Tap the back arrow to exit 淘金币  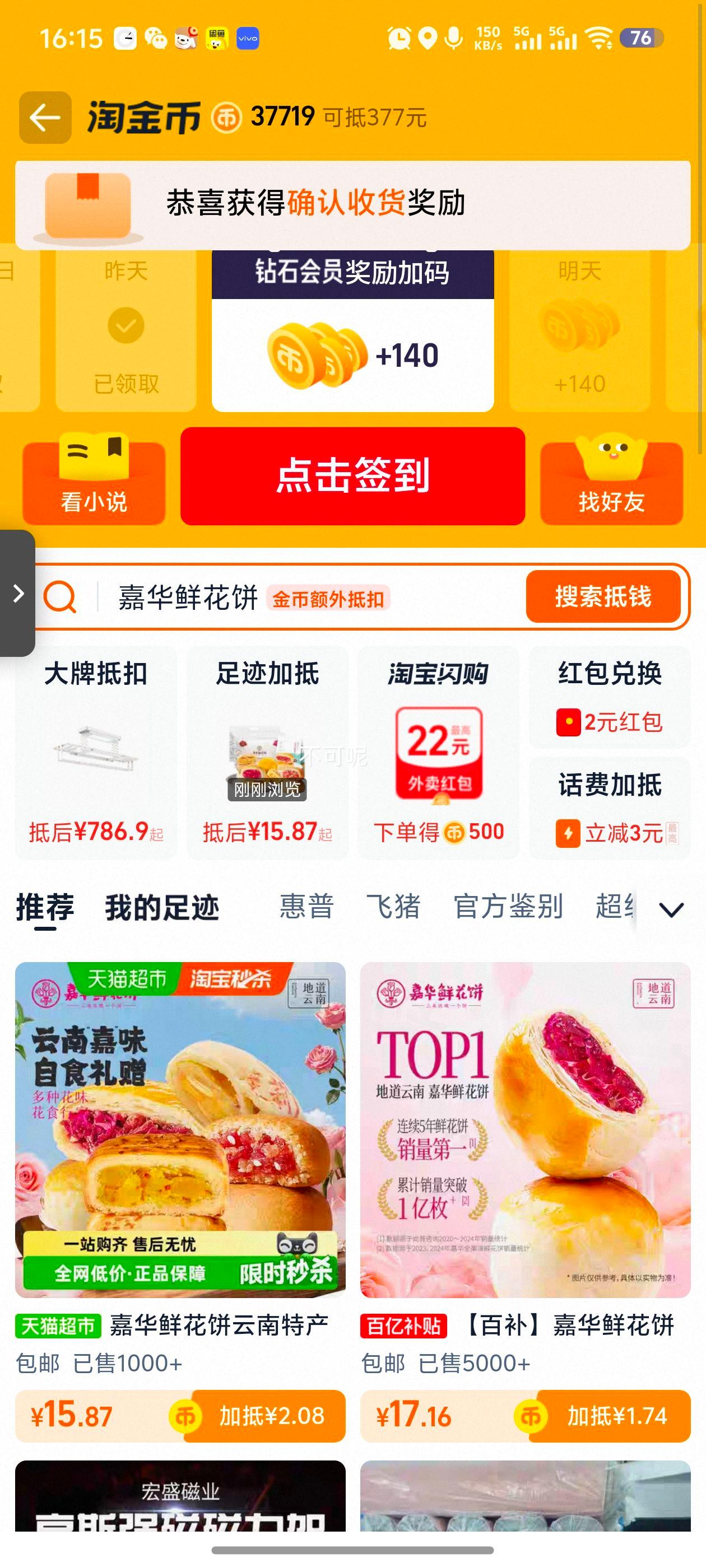click(x=44, y=118)
